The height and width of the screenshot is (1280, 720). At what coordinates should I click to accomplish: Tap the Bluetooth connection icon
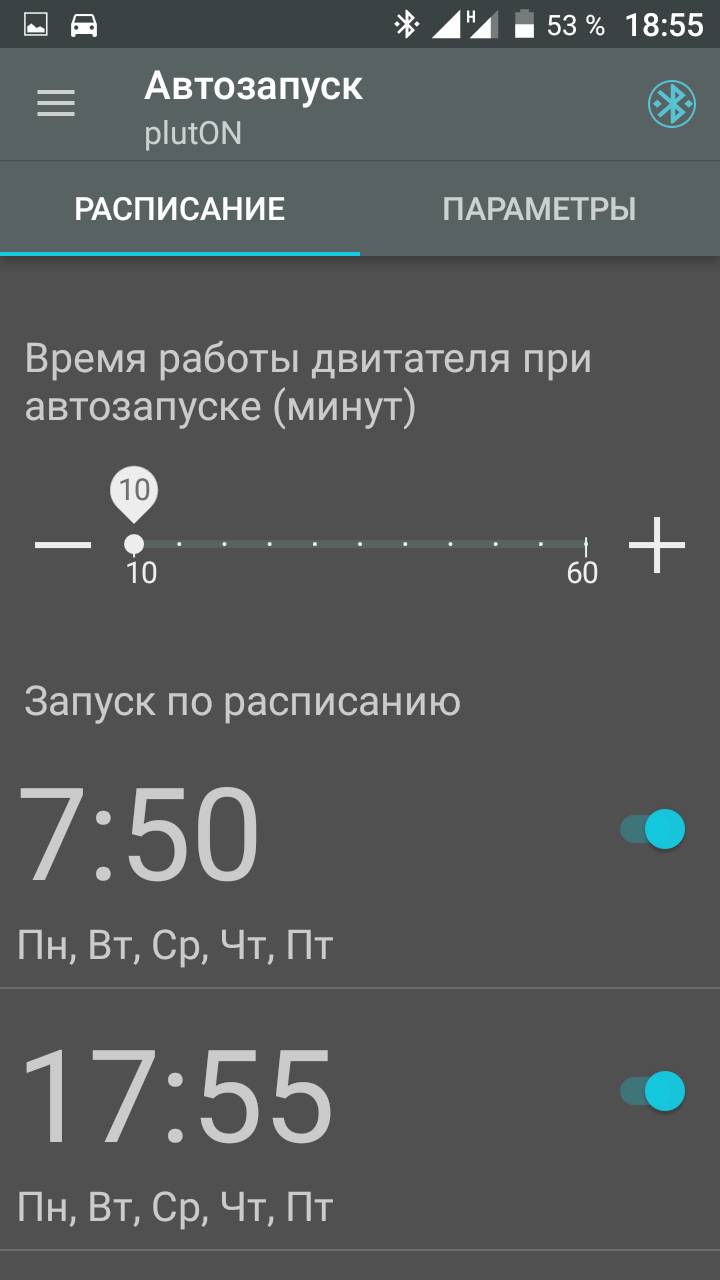click(671, 104)
